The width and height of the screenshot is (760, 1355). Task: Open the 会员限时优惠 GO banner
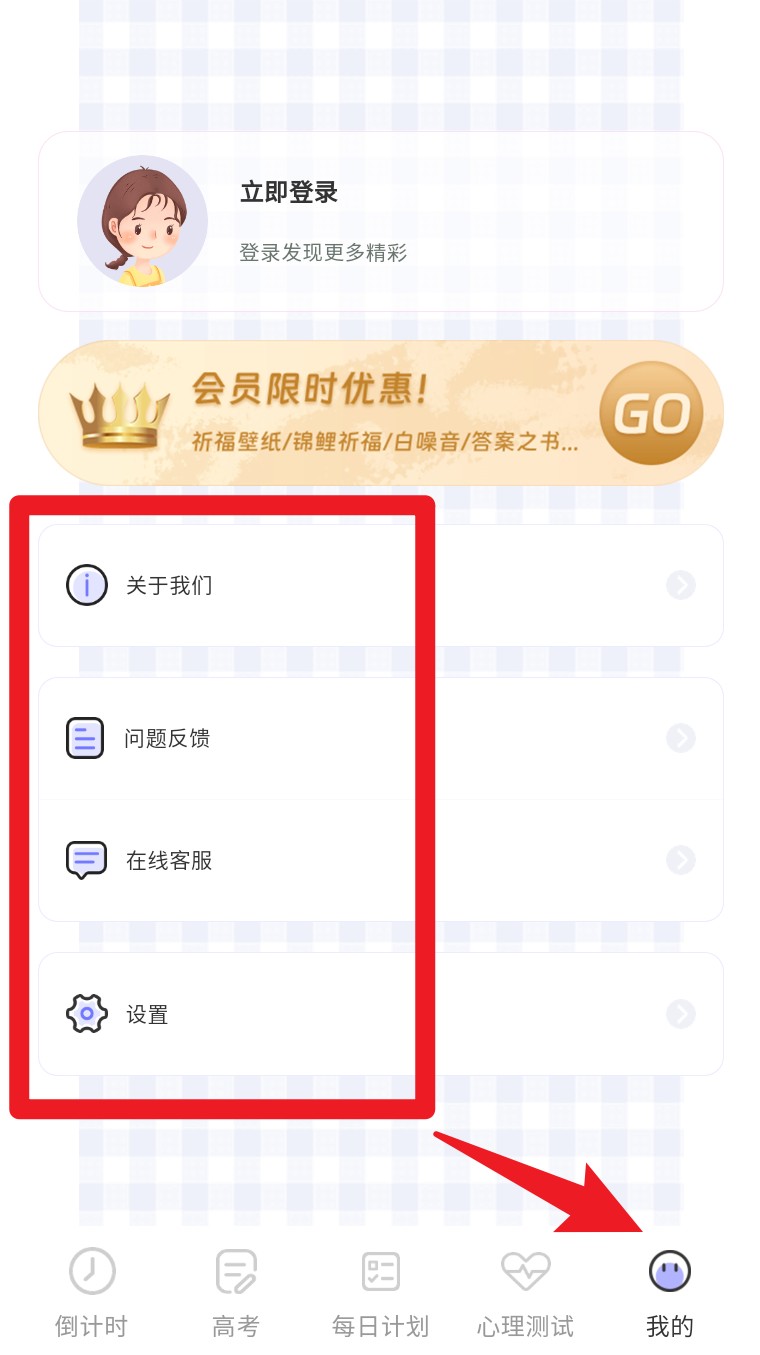(x=650, y=413)
